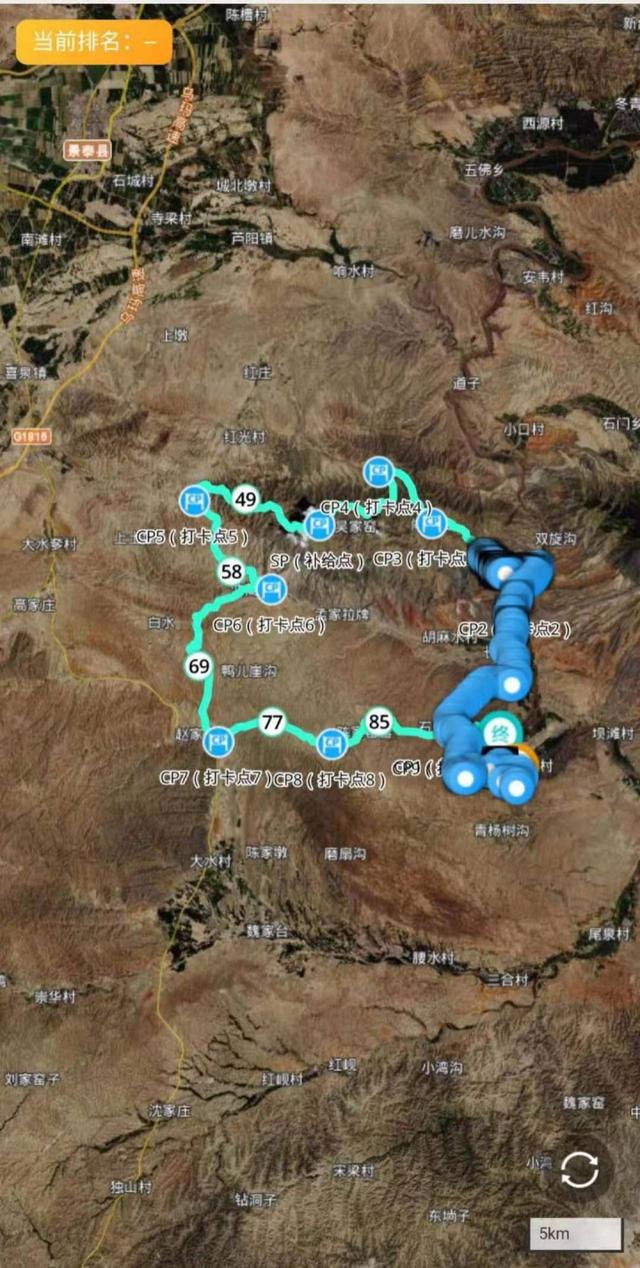Select the CP6 checkpoint marker

[269, 590]
